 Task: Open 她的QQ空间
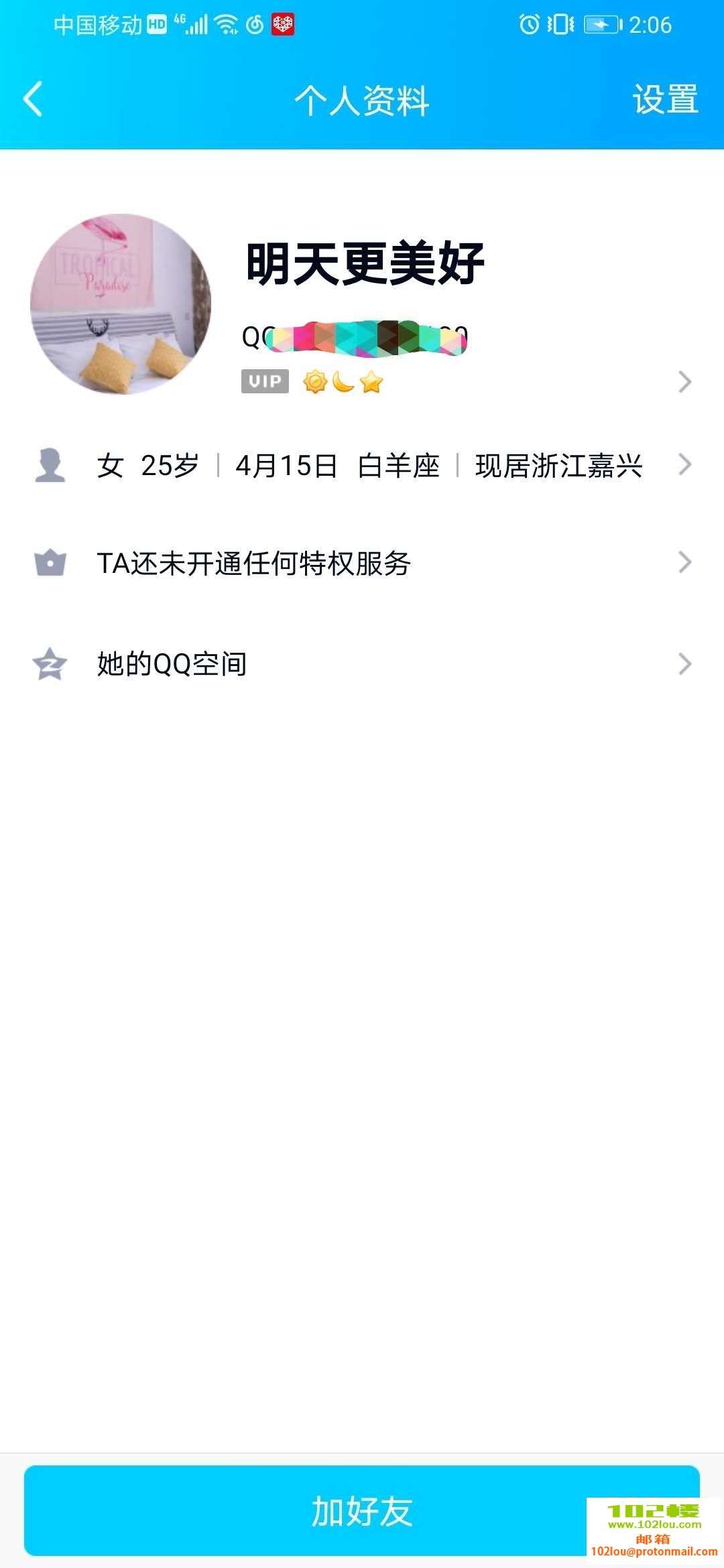pos(362,664)
